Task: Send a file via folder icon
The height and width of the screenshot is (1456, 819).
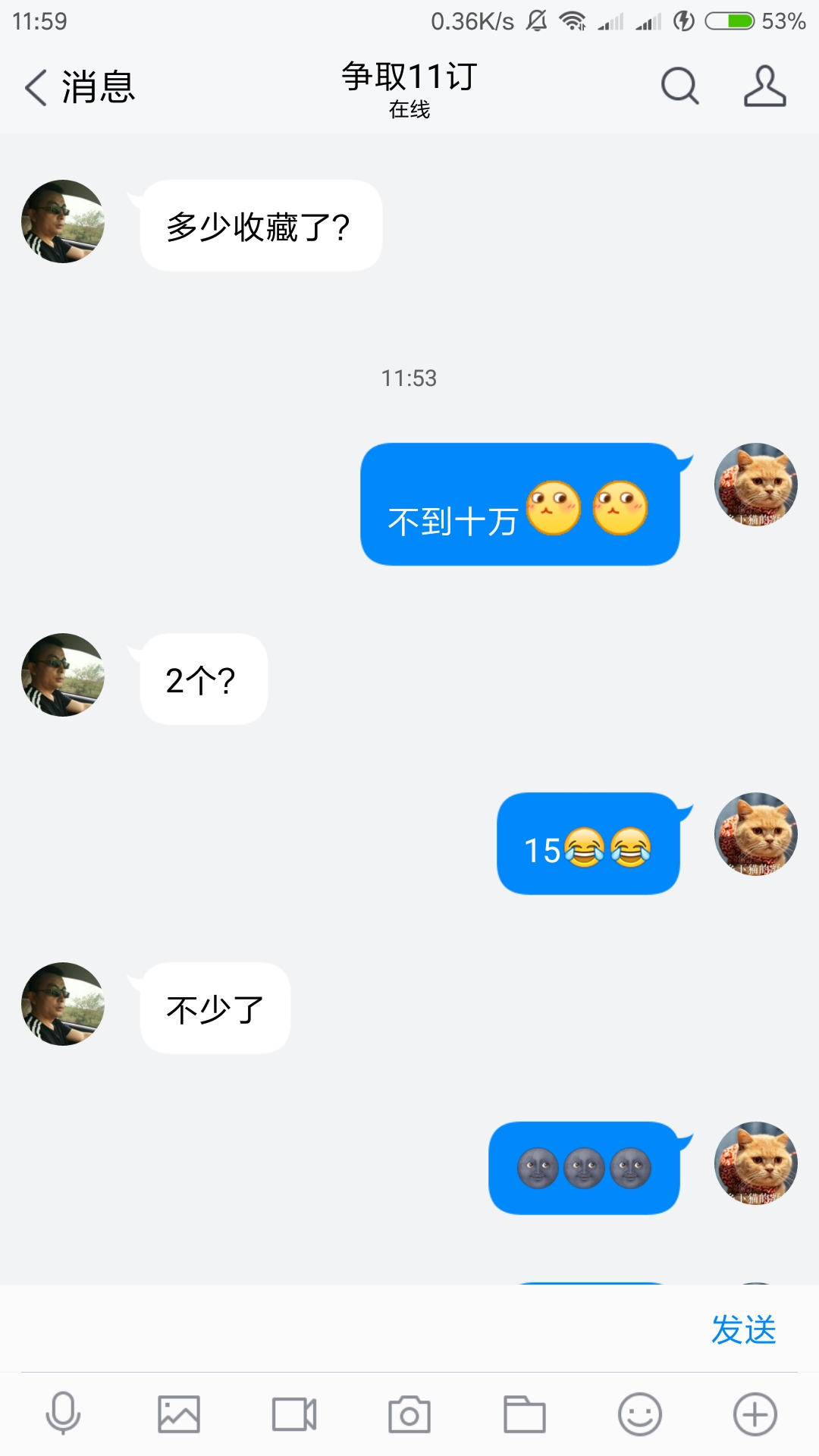Action: [525, 1414]
